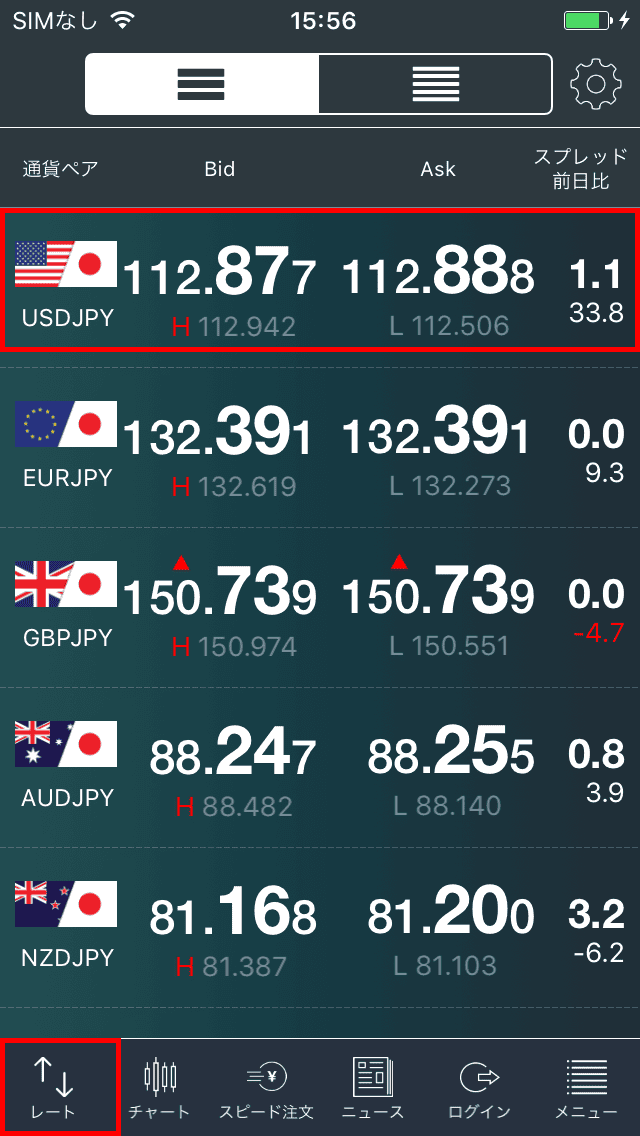Open the メニュー tab
This screenshot has width=640, height=1136.
tap(586, 1087)
